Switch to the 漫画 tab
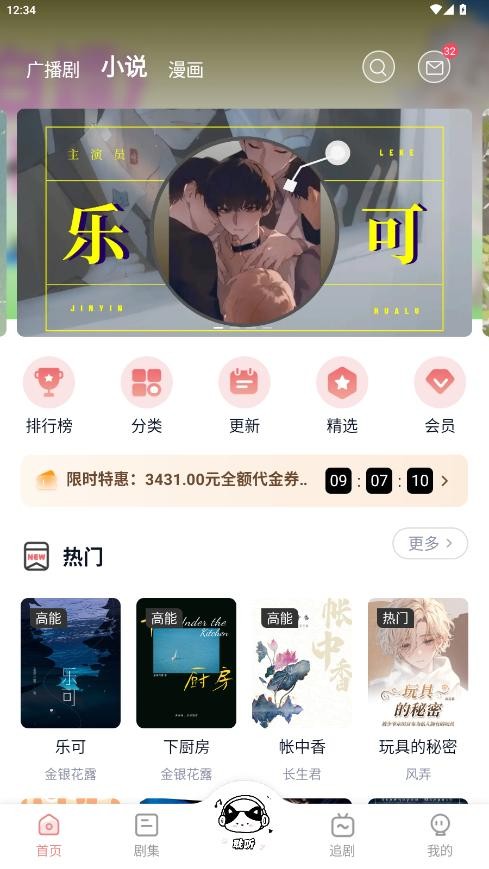This screenshot has width=489, height=869. [186, 70]
